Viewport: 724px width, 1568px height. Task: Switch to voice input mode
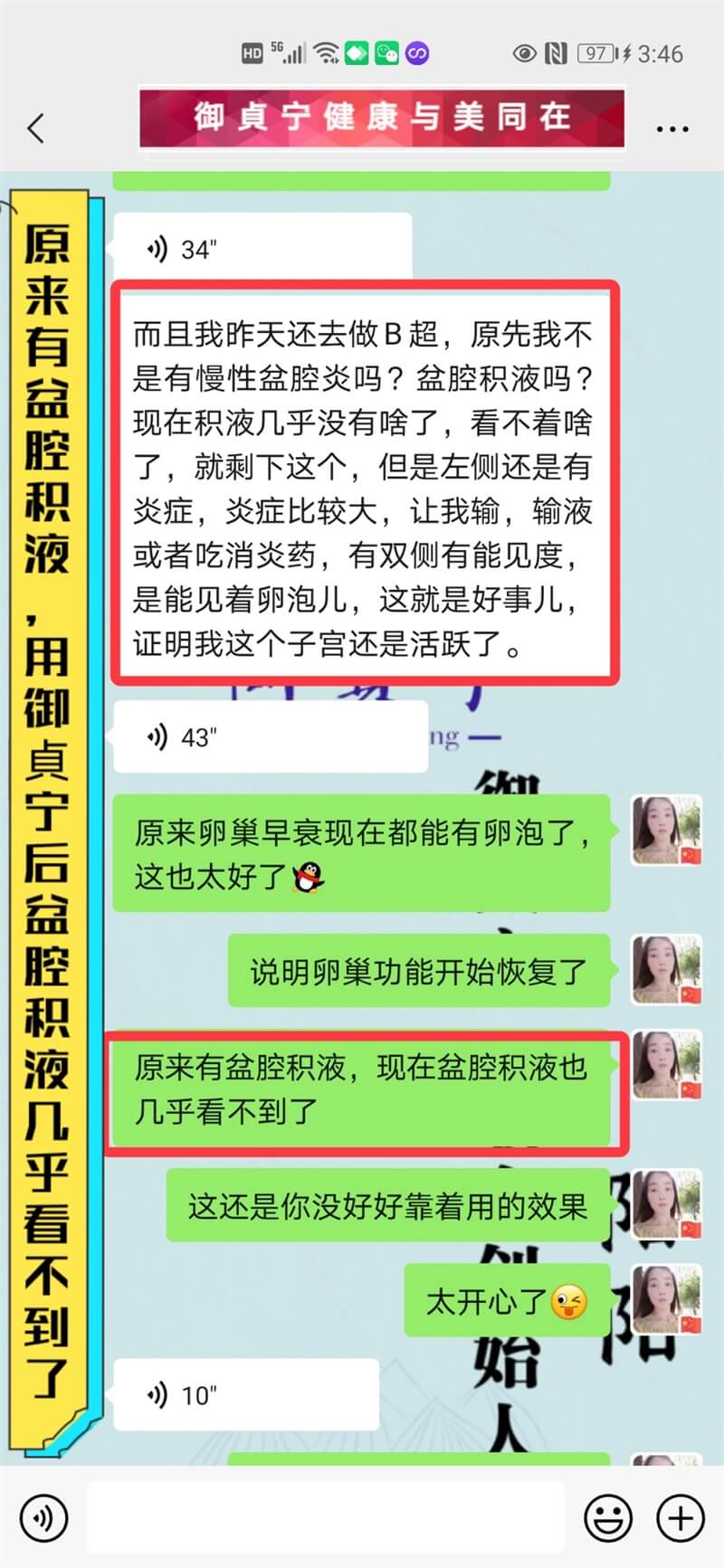[x=43, y=1516]
